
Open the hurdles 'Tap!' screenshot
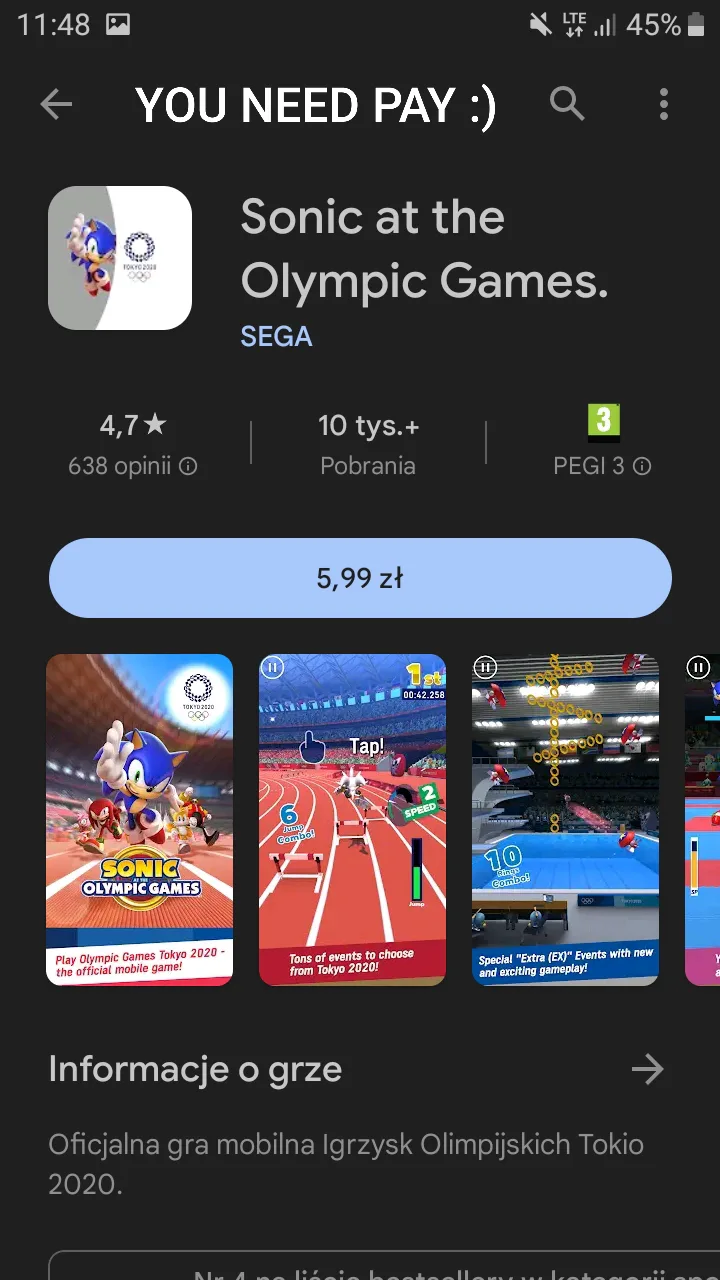[352, 820]
